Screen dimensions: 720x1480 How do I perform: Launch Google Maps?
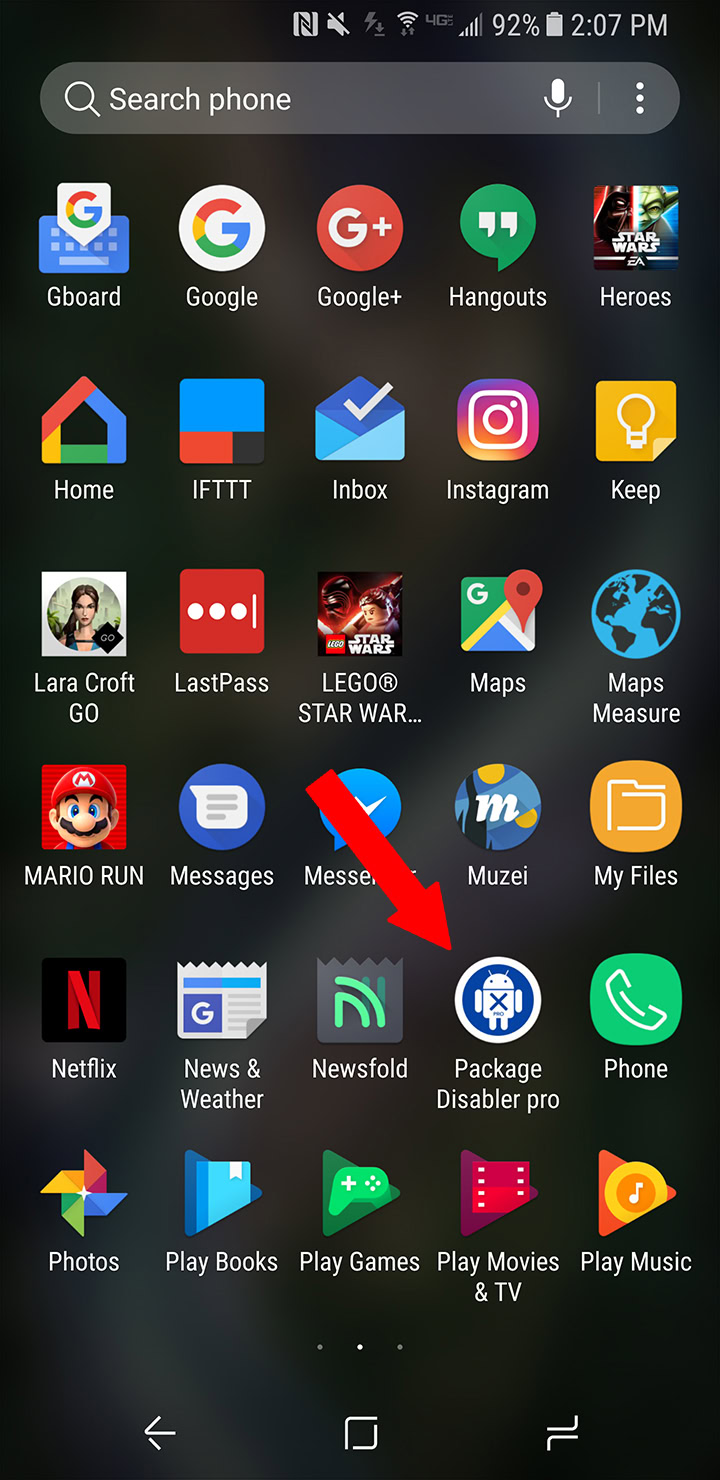coord(497,613)
